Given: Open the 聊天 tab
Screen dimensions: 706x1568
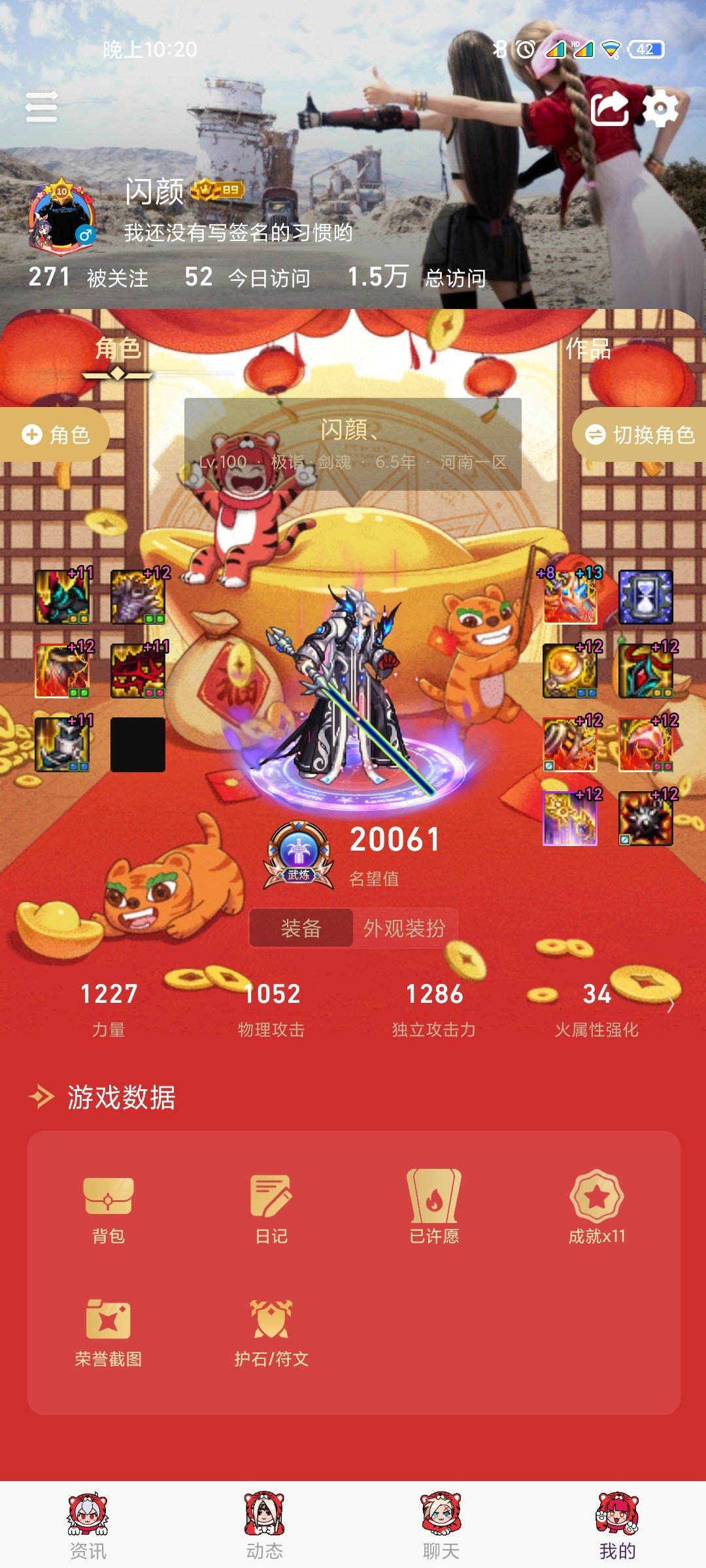Looking at the screenshot, I should point(441,1526).
